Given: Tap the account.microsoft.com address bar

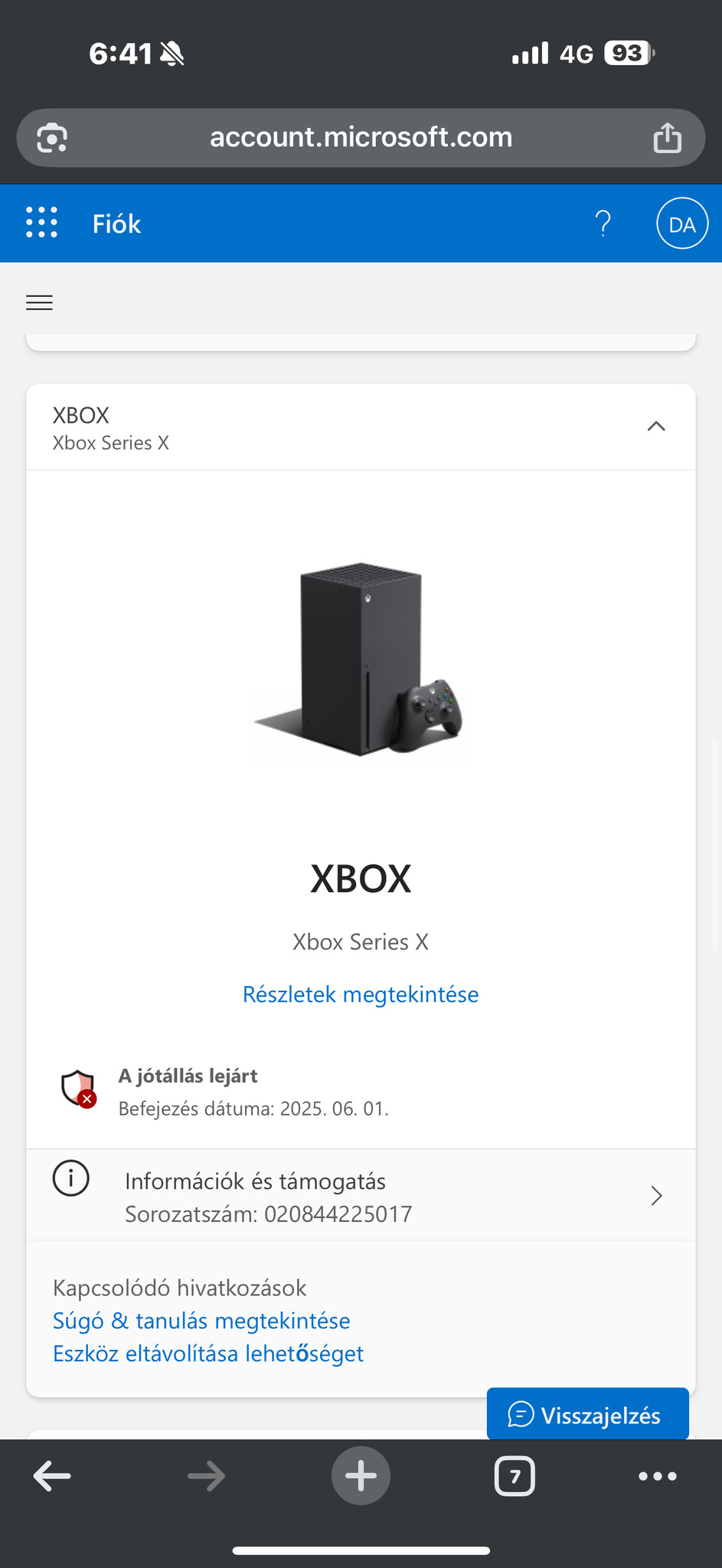Looking at the screenshot, I should tap(361, 138).
